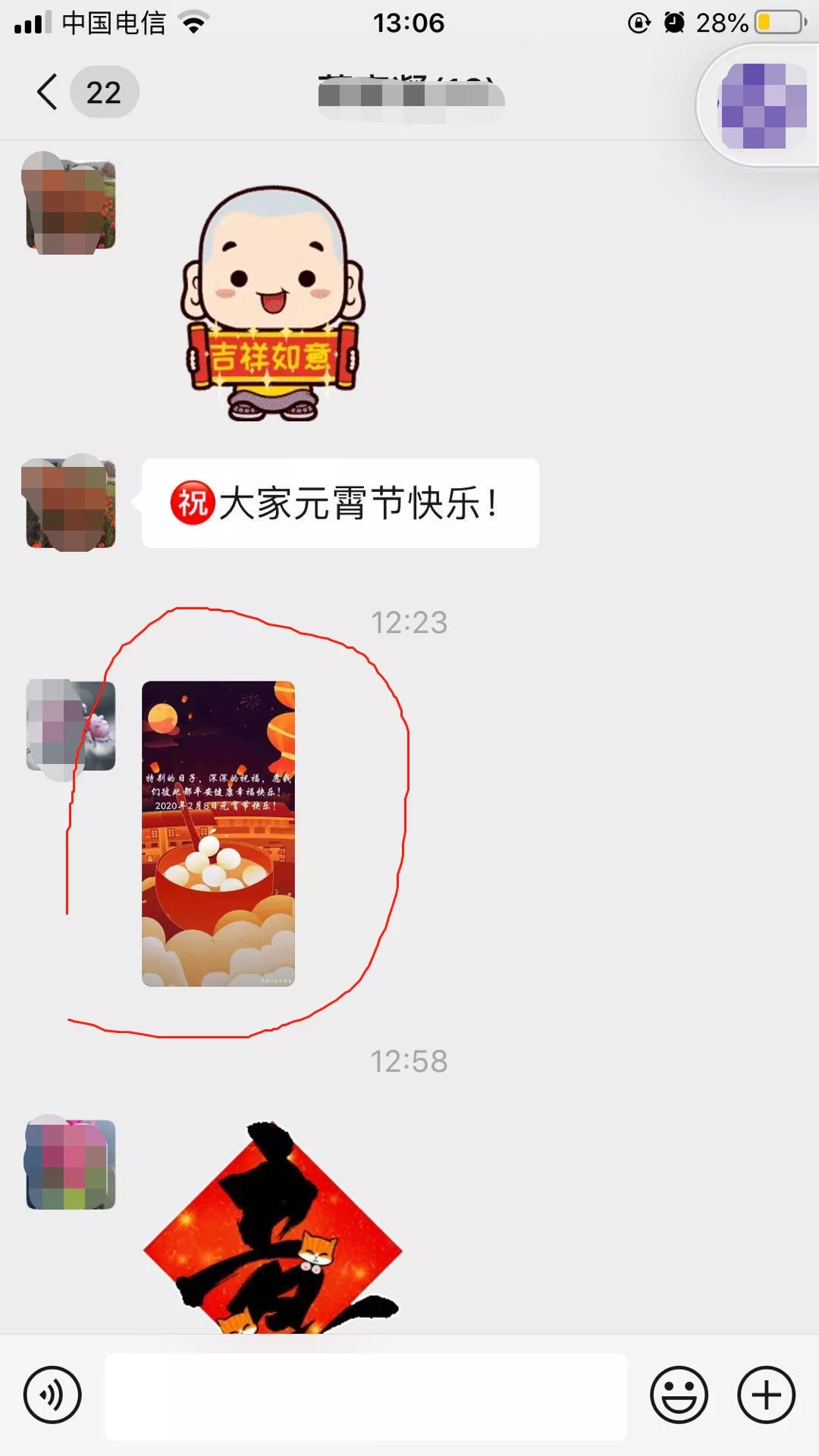Open the emoji sticker panel
The image size is (819, 1456).
679,1395
